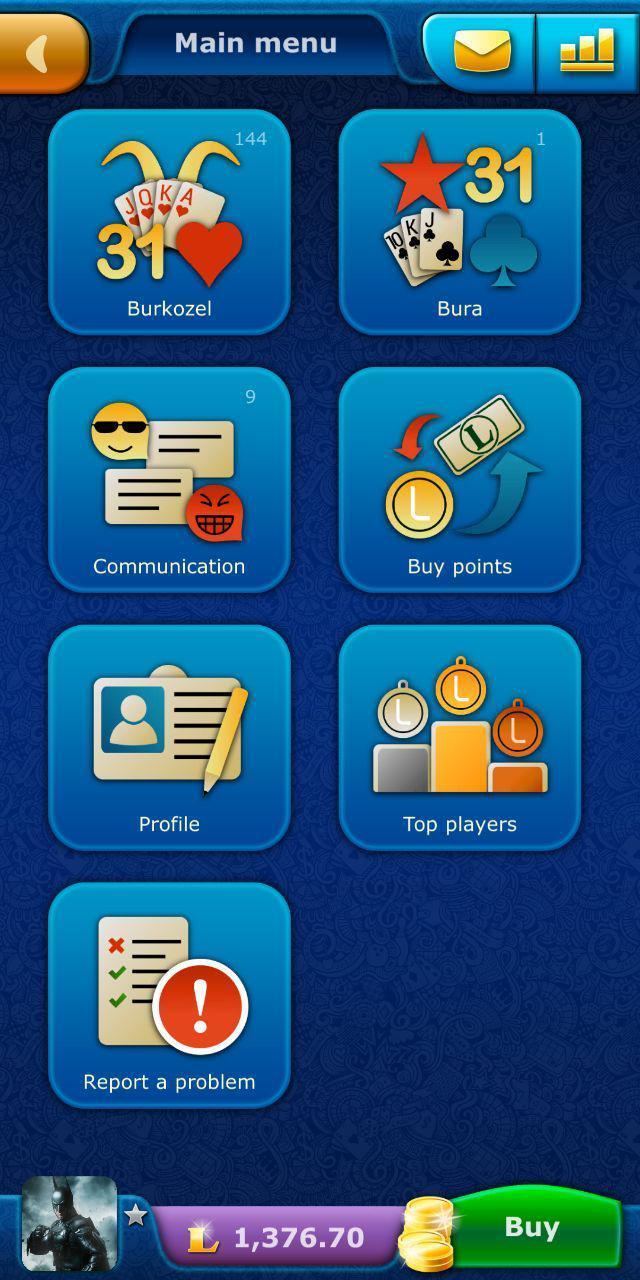Show the Top players ranking
This screenshot has height=1280, width=640.
(460, 738)
